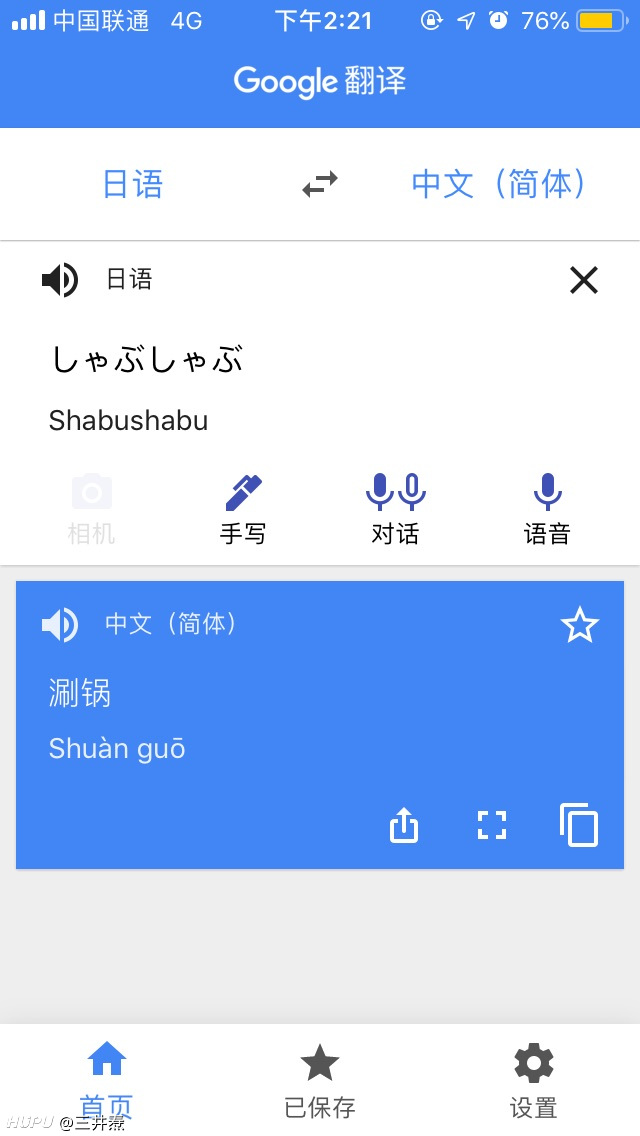The image size is (640, 1136).
Task: Change the source language 日语
Action: tap(133, 184)
